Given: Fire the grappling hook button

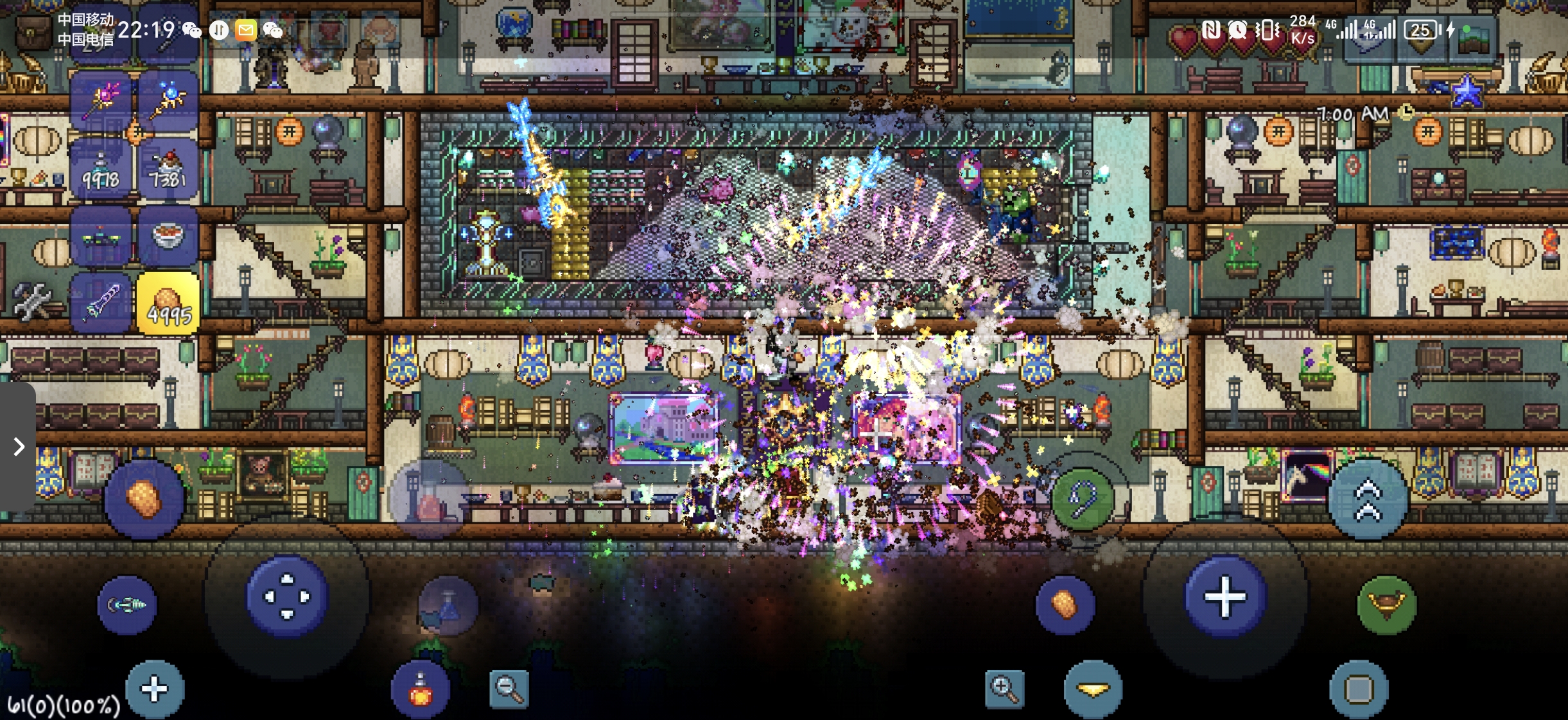Looking at the screenshot, I should point(1083,499).
